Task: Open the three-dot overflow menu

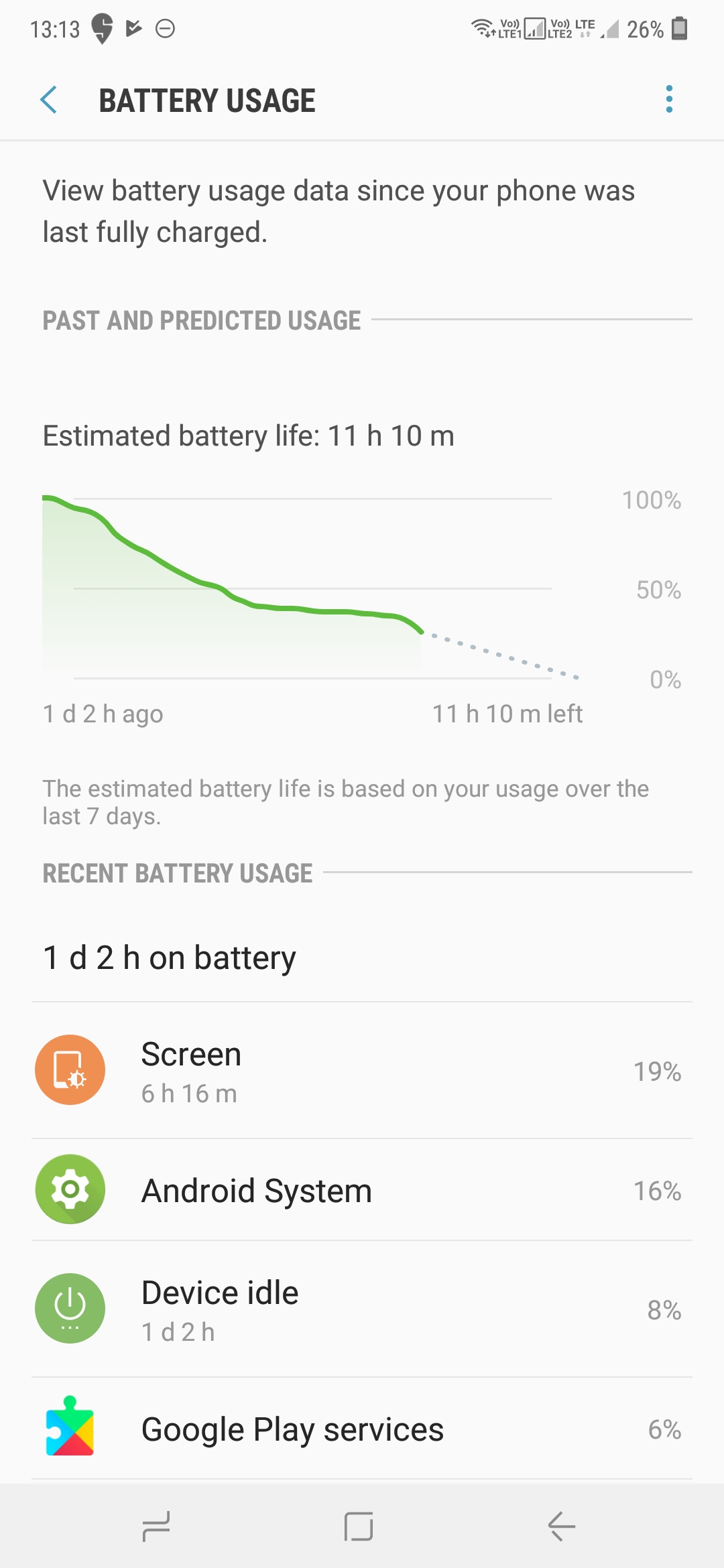Action: click(x=668, y=99)
